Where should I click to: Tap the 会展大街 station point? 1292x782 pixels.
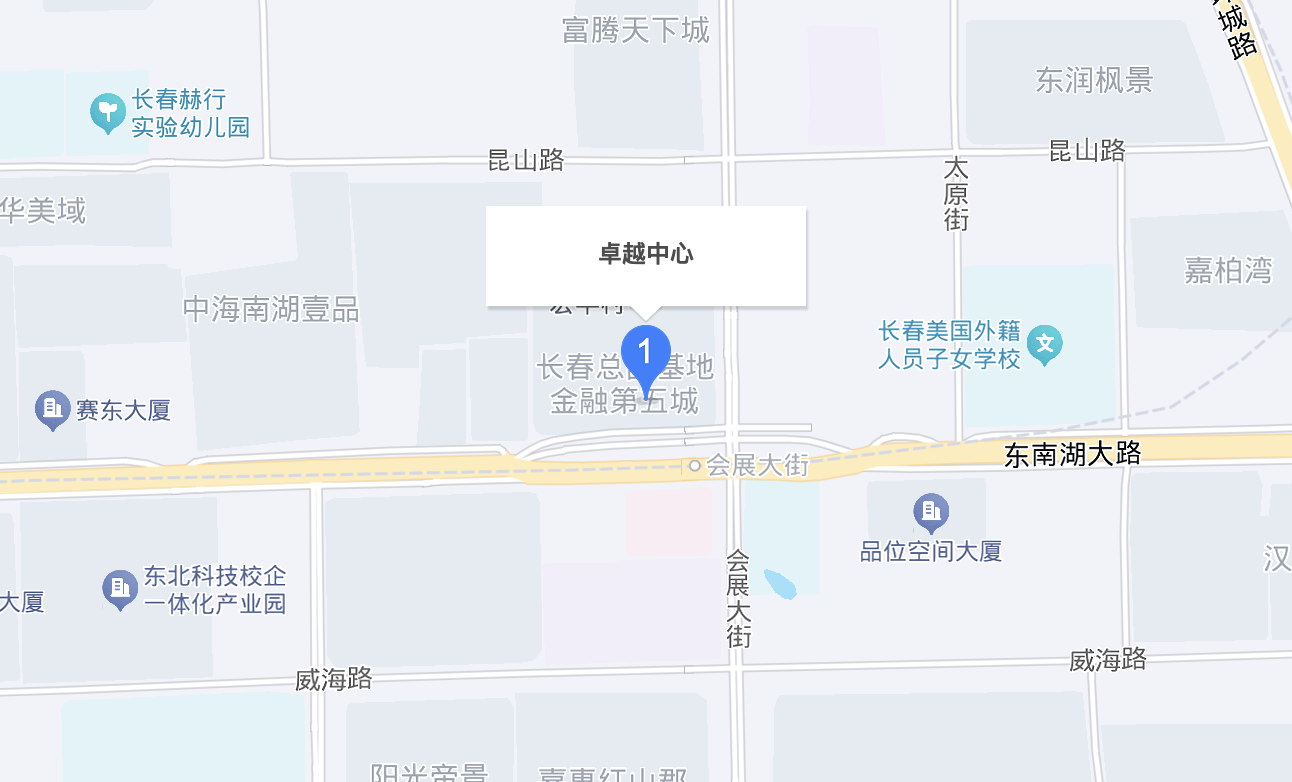[694, 465]
